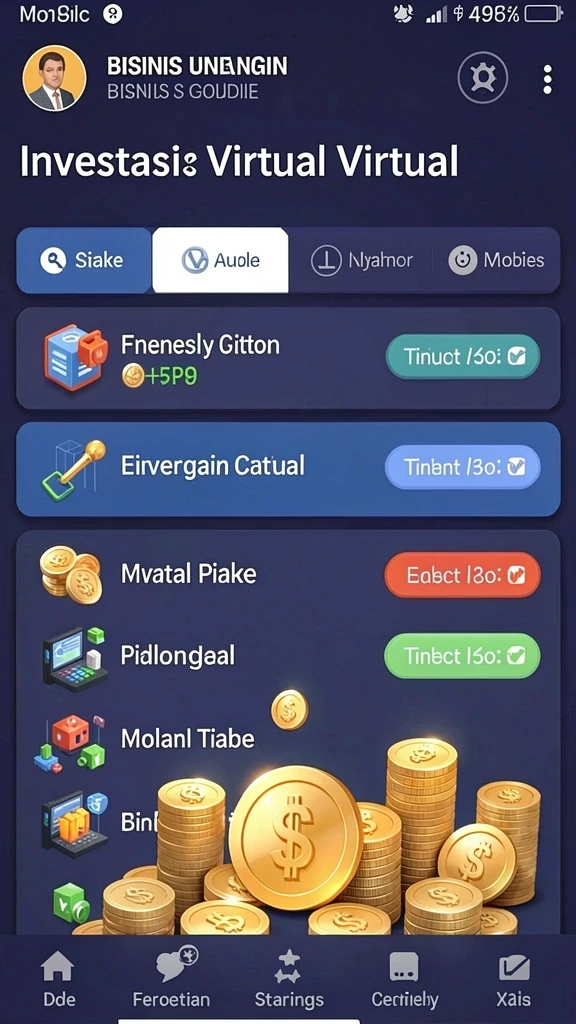576x1024 pixels.
Task: Switch to the Nyalmor tab
Action: coord(361,260)
